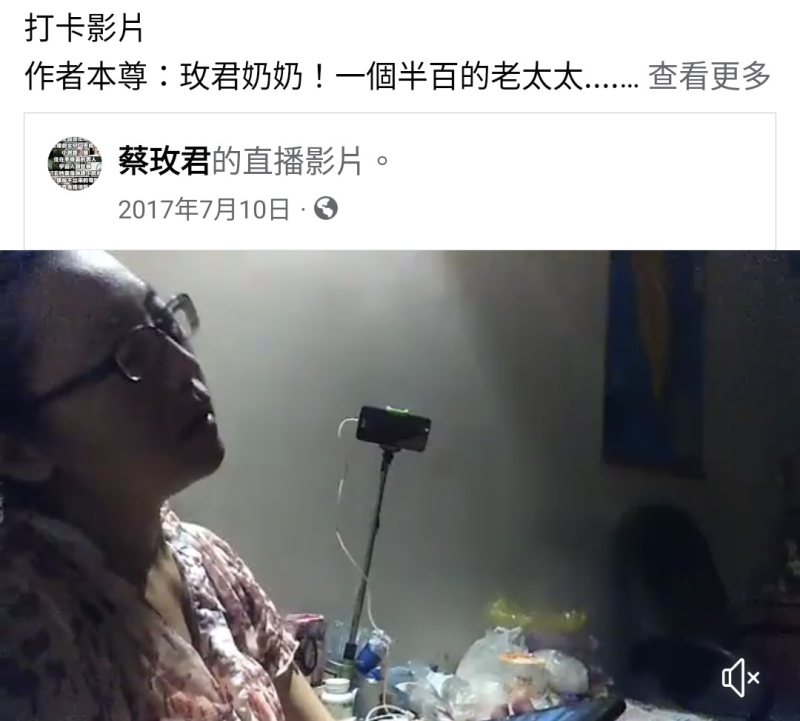This screenshot has width=800, height=721.
Task: Expand the post text with 查看更多
Action: (x=709, y=75)
